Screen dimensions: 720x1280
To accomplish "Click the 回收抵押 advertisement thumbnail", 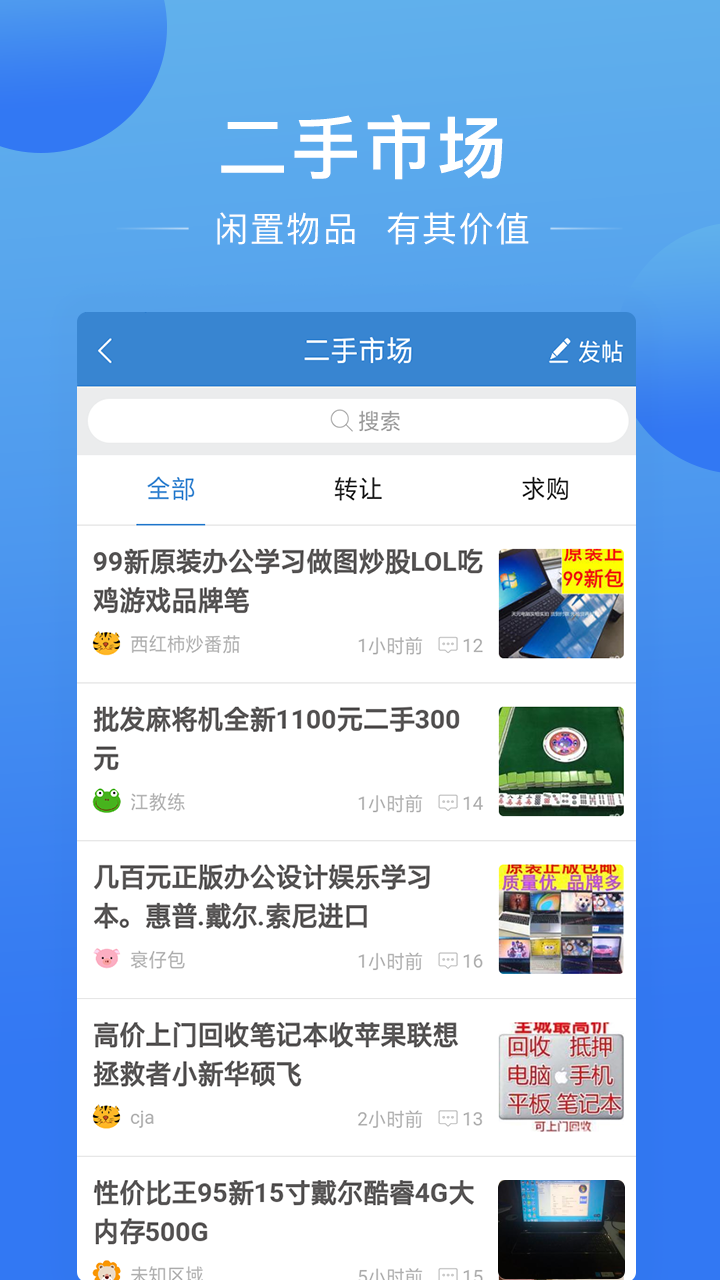I will click(561, 1077).
